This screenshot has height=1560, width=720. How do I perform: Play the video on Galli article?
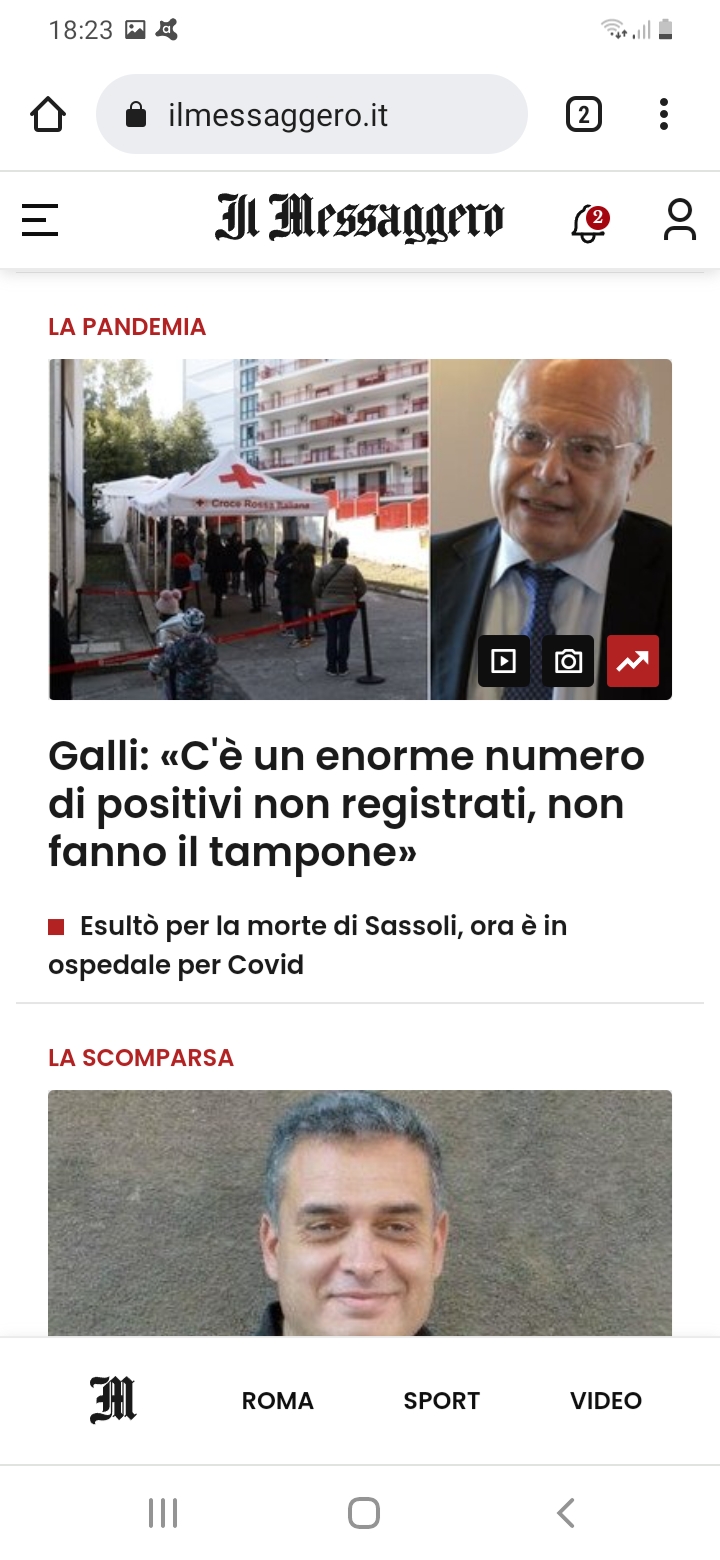504,661
